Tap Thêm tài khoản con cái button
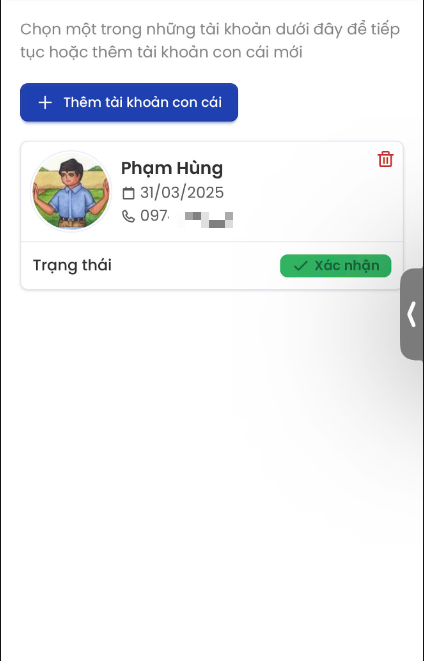This screenshot has width=424, height=661. point(129,102)
